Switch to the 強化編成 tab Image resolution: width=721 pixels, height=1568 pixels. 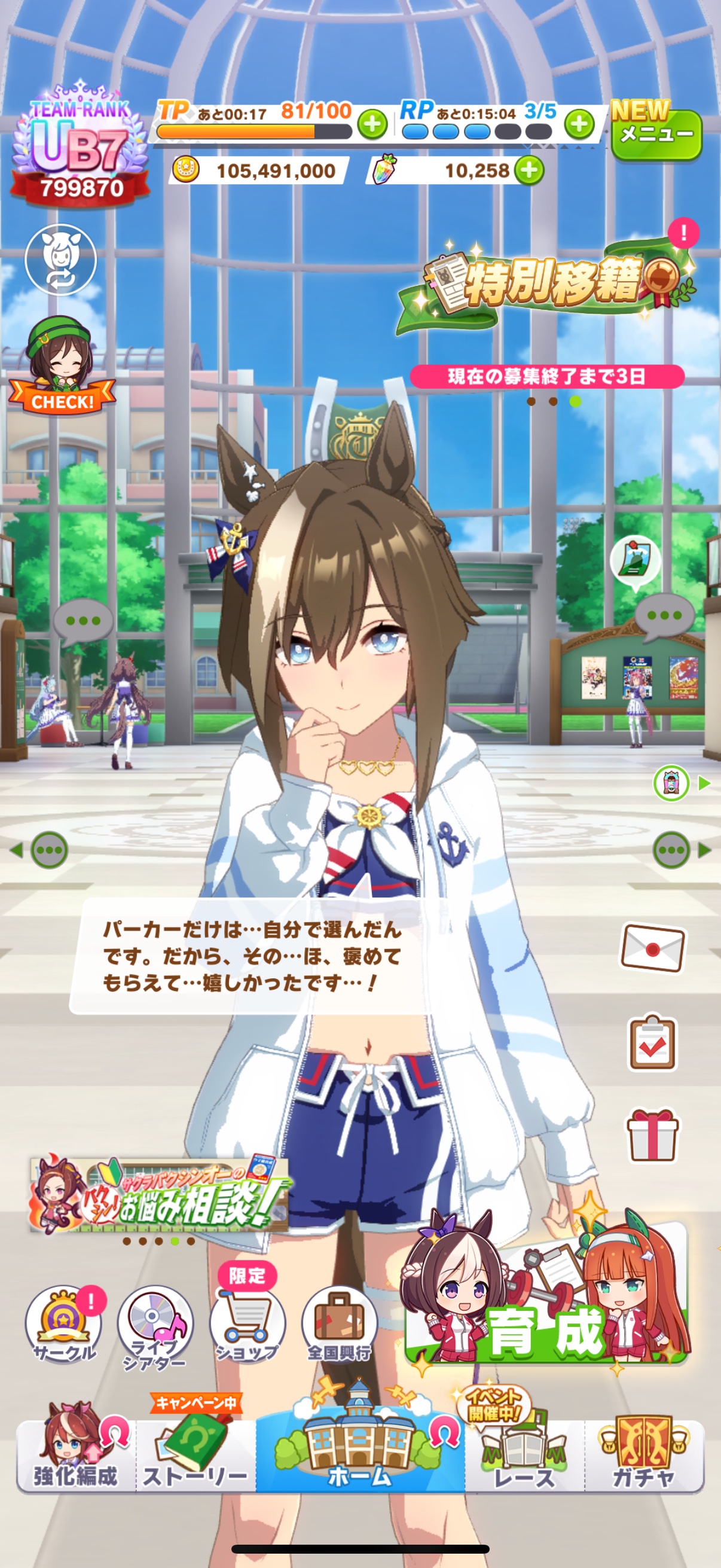pos(75,1456)
